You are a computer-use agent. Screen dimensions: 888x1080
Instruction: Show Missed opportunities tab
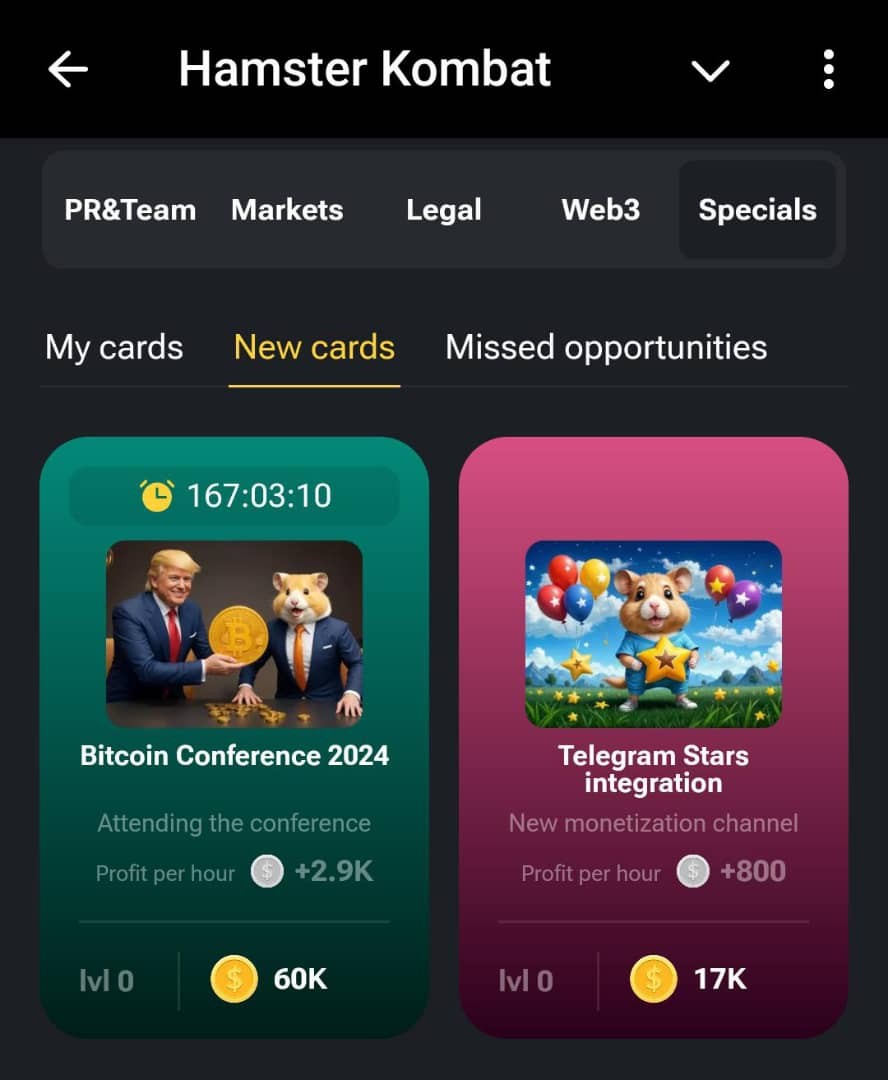click(x=606, y=347)
